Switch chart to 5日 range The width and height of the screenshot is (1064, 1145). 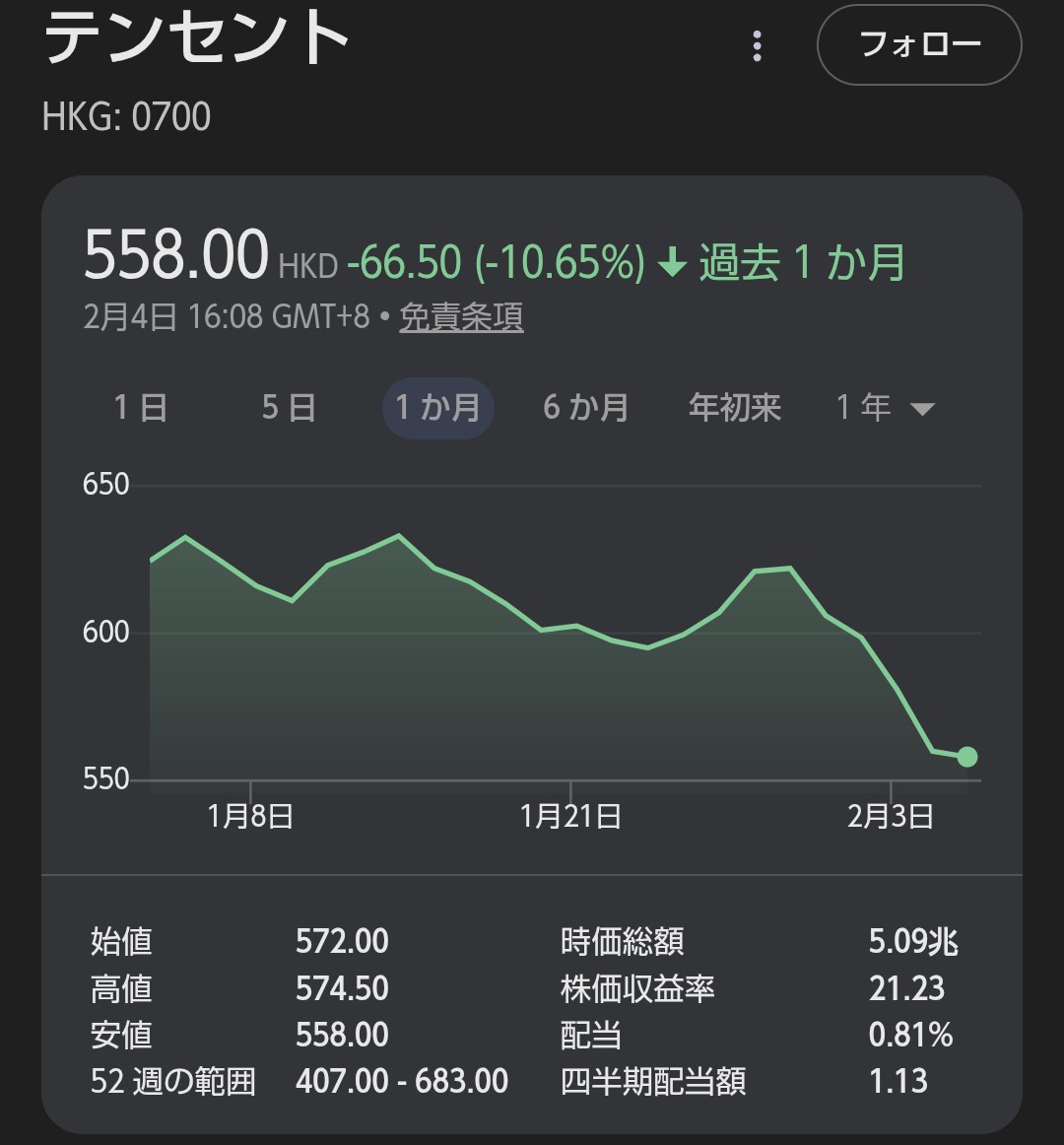tap(288, 407)
